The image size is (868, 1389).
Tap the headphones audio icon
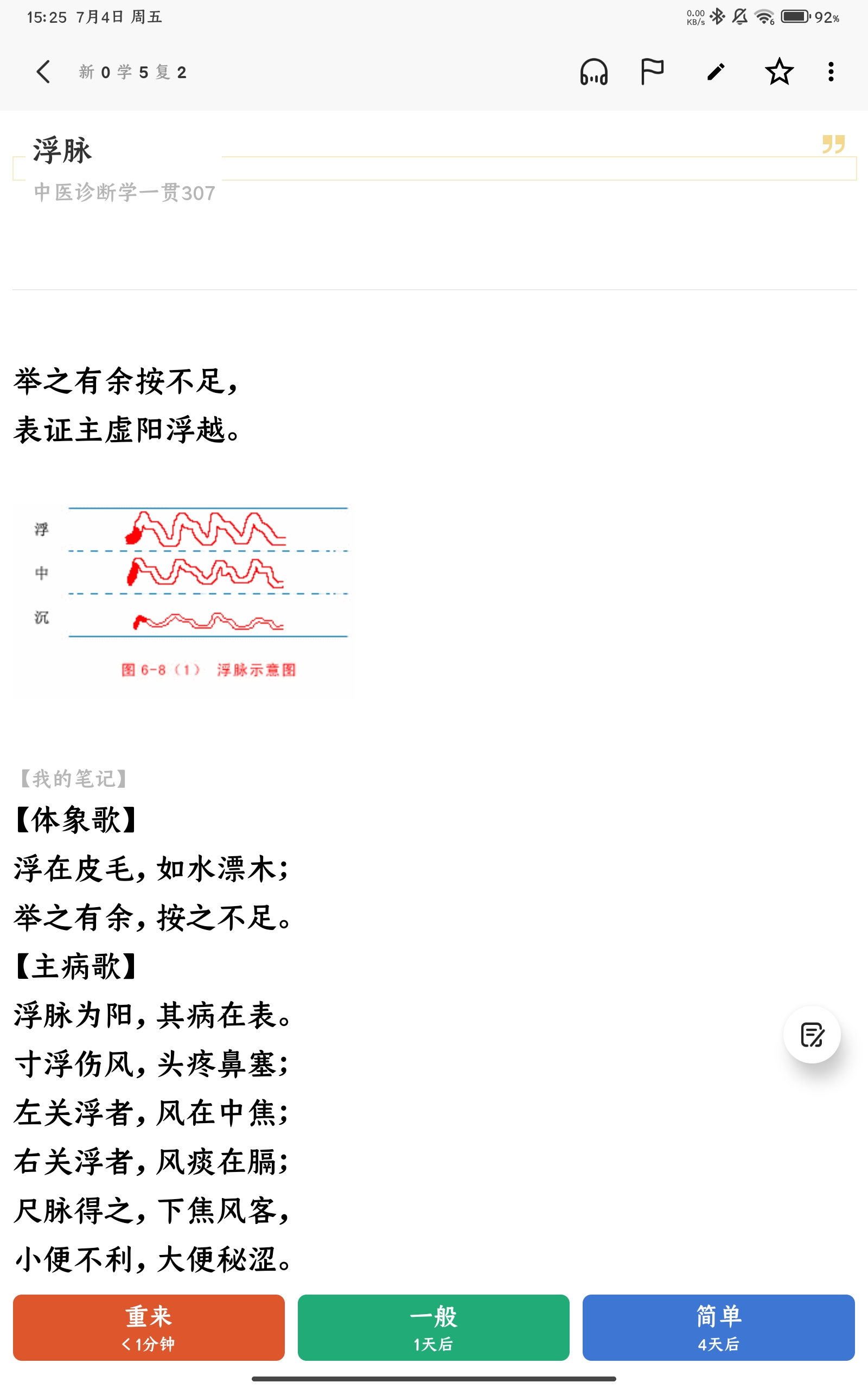[593, 72]
